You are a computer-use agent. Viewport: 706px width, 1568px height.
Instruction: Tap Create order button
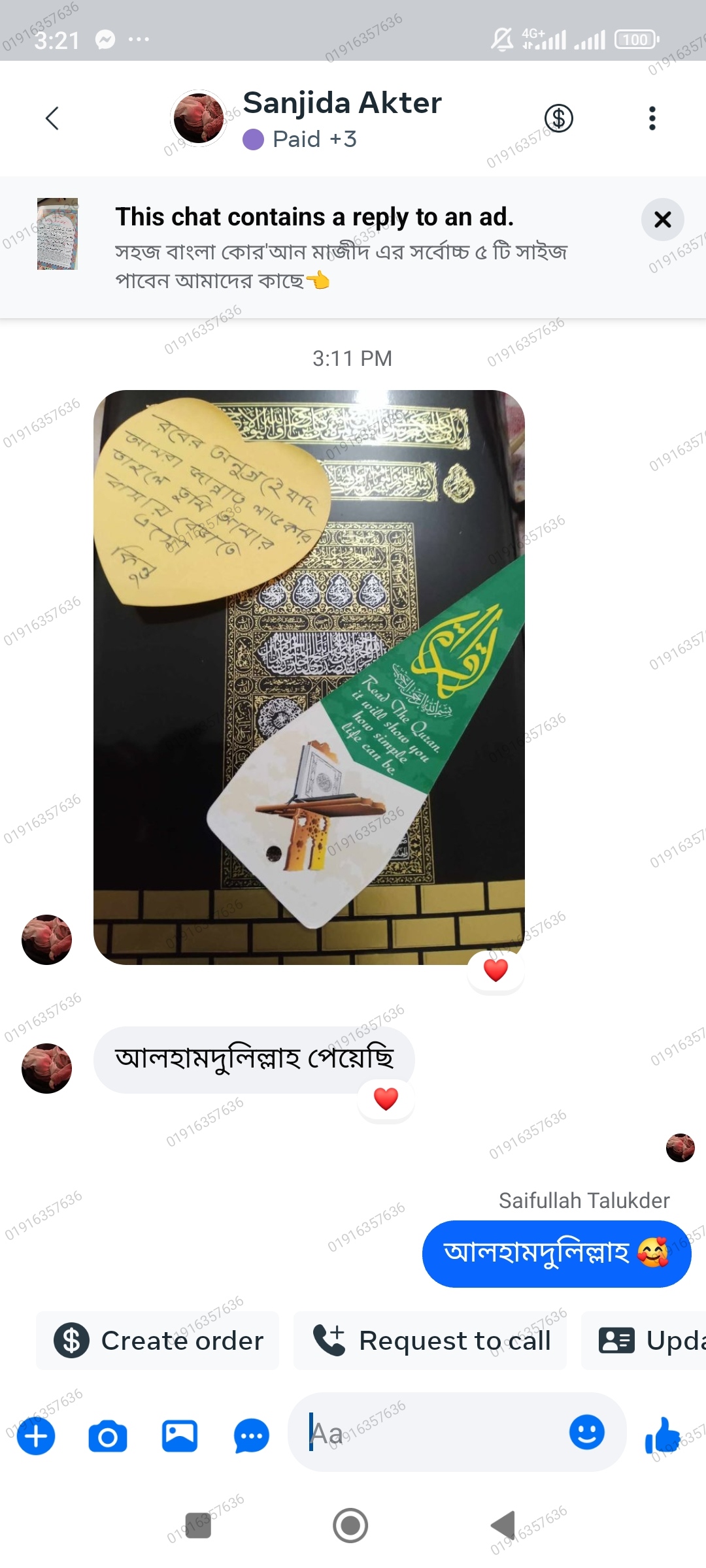158,1341
